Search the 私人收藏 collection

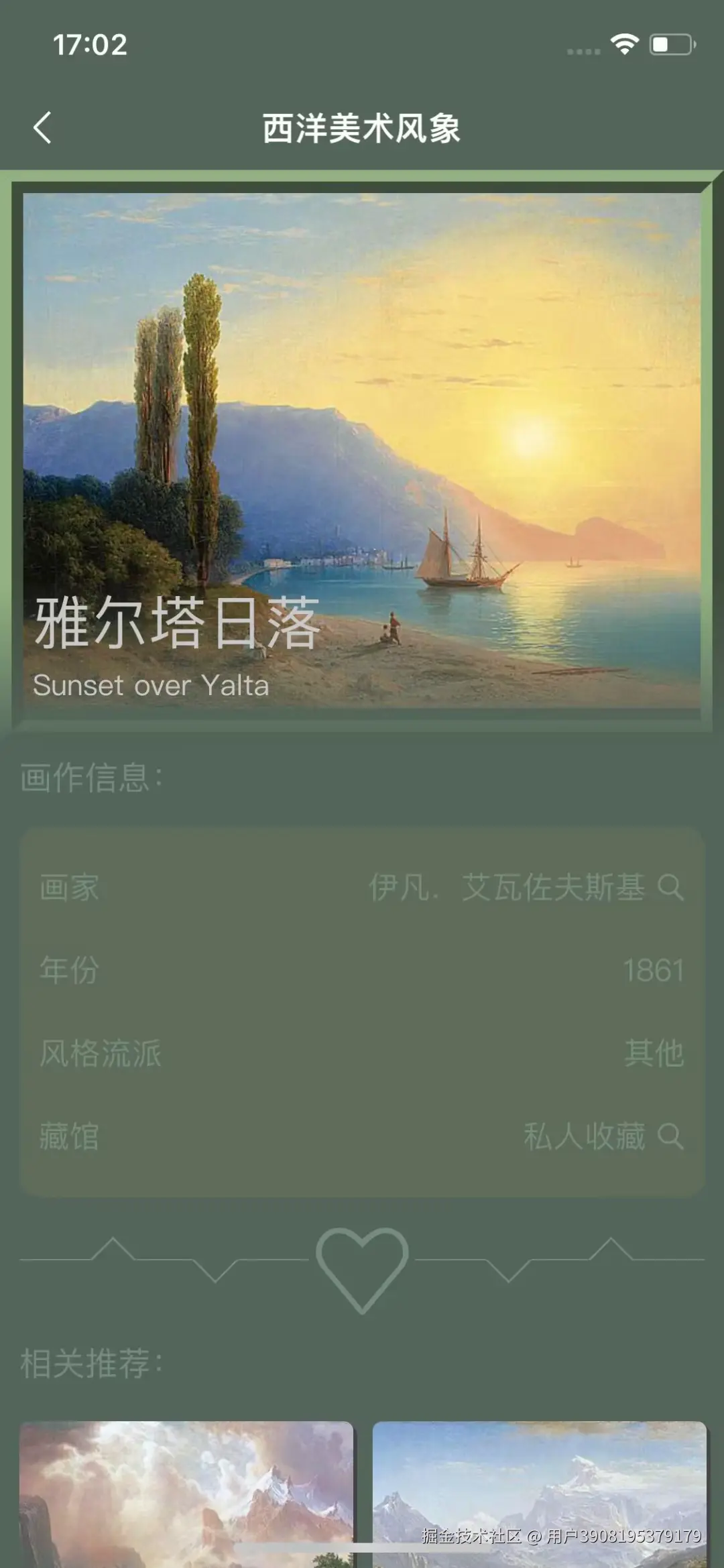point(670,1136)
